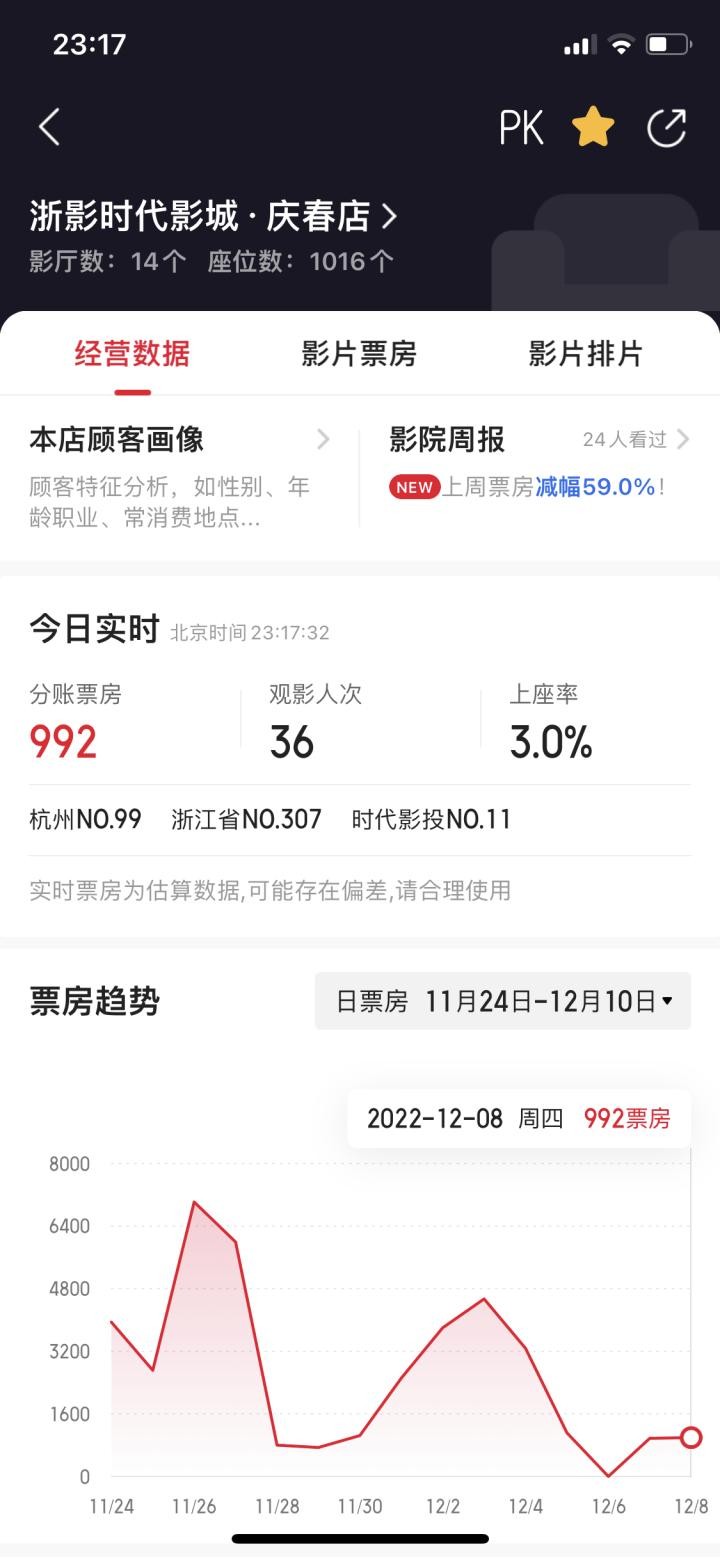This screenshot has width=720, height=1559.
Task: Toggle the favorite star for this cinema
Action: [x=593, y=128]
